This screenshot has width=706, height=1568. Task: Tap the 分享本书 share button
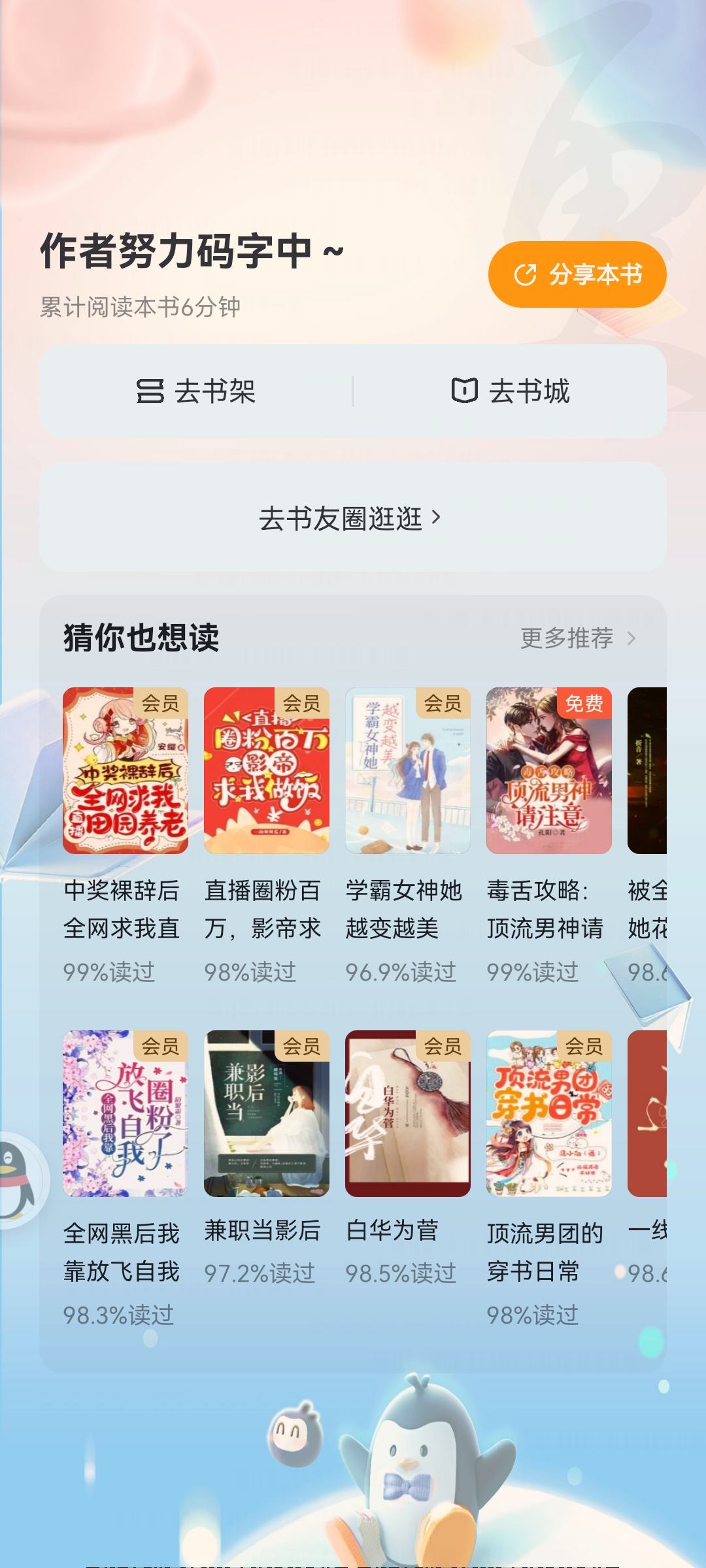(577, 274)
